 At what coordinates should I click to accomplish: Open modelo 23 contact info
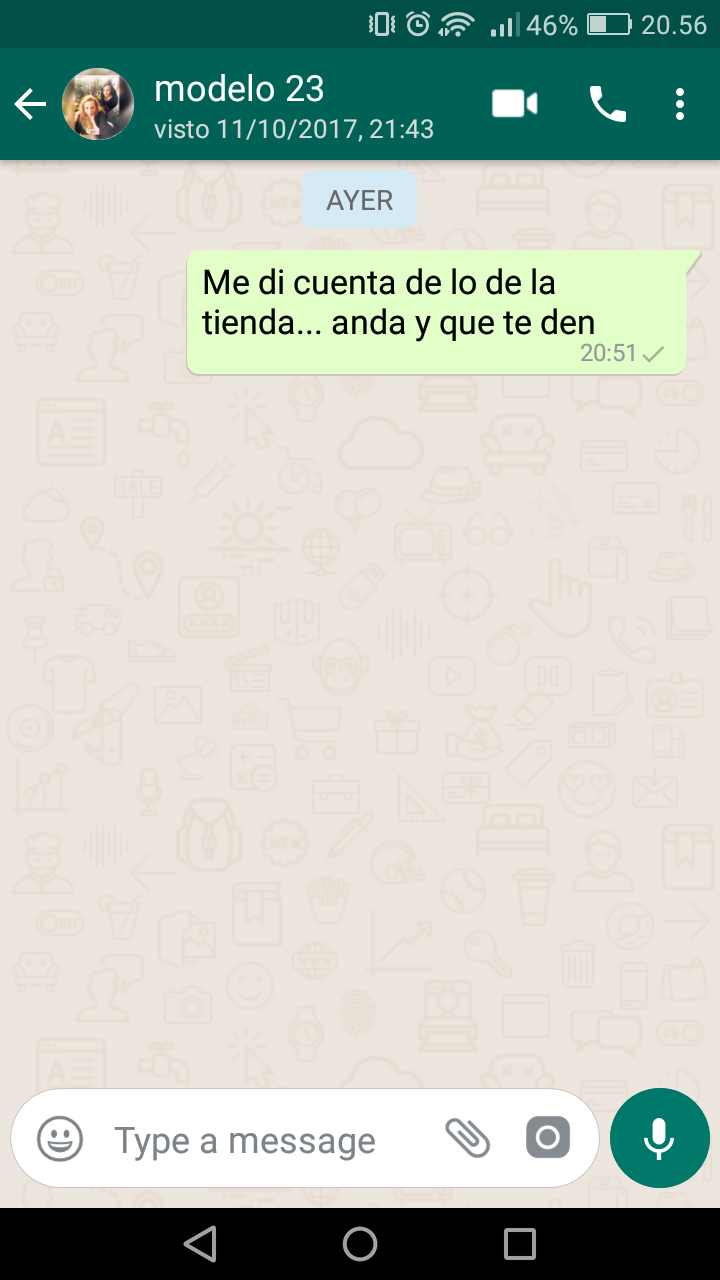pos(292,104)
